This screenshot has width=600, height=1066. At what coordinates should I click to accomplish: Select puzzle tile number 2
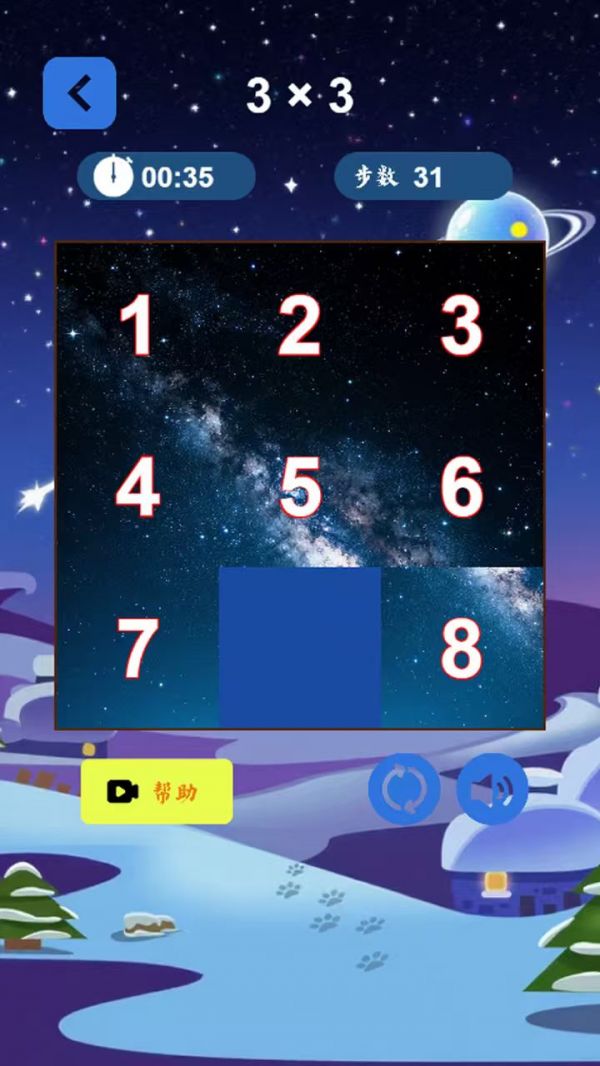tap(300, 325)
